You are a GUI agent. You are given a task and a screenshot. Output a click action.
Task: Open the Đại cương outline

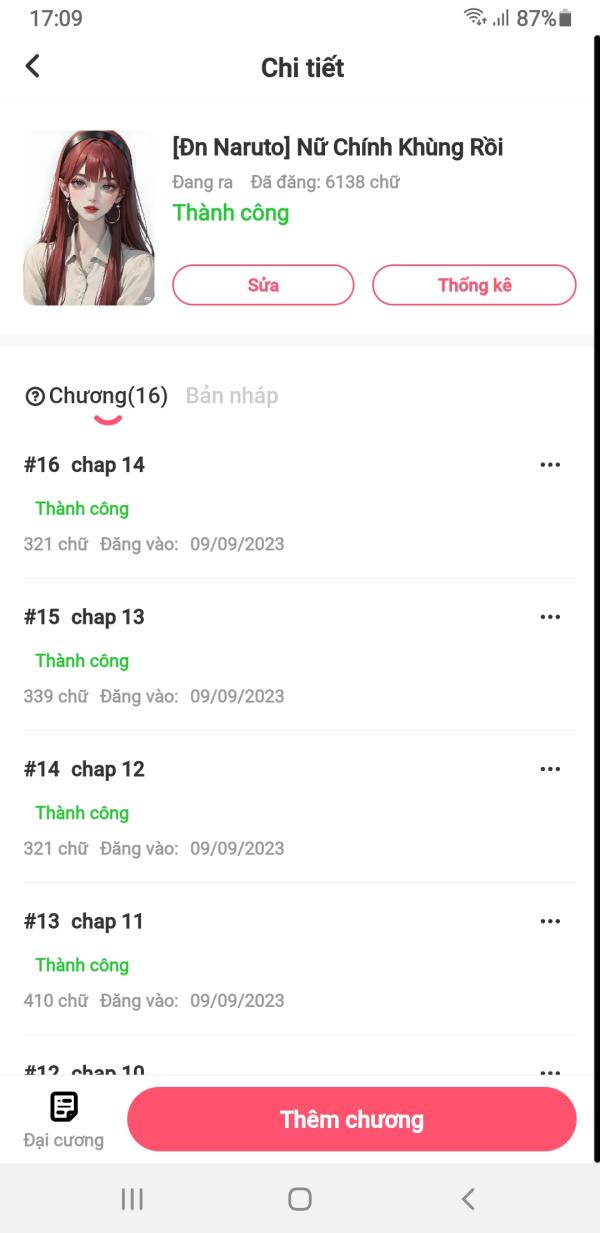(x=64, y=1119)
